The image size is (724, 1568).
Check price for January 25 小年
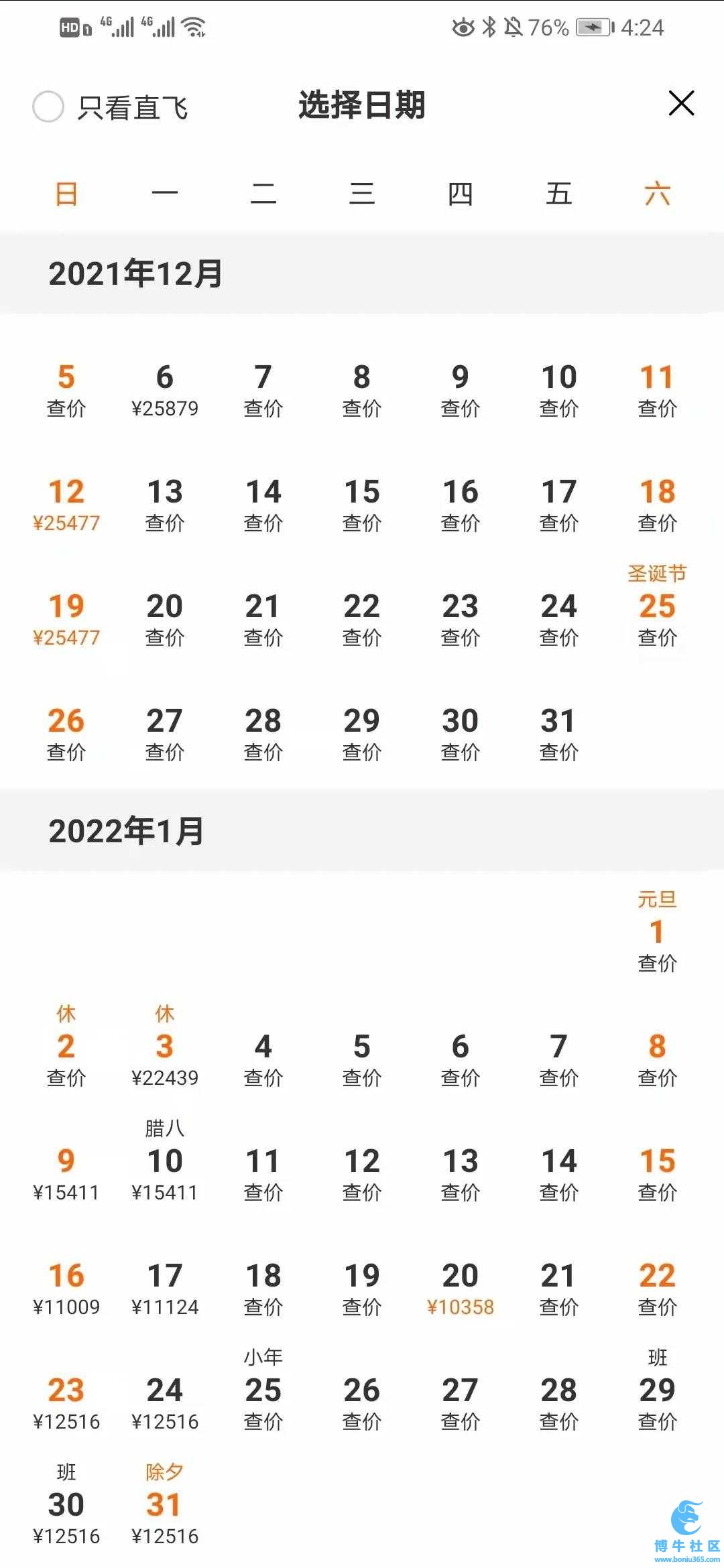coord(263,1390)
